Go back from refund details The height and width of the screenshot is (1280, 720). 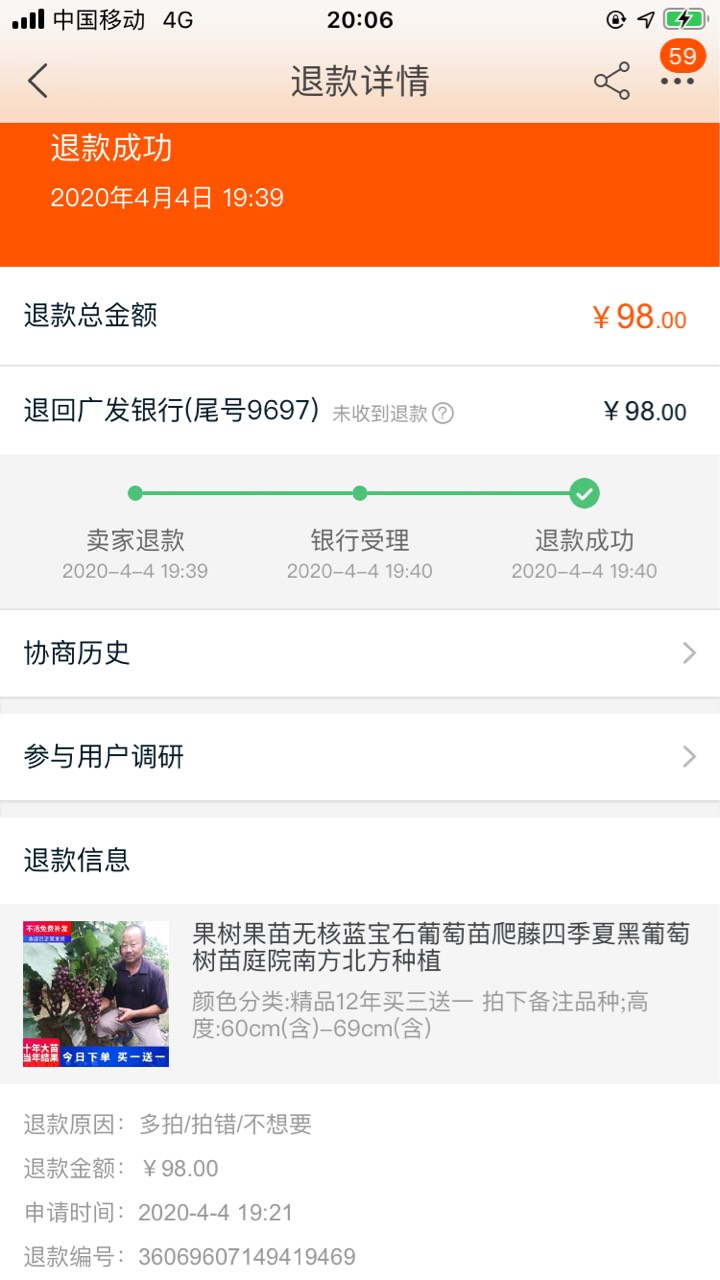[x=38, y=81]
